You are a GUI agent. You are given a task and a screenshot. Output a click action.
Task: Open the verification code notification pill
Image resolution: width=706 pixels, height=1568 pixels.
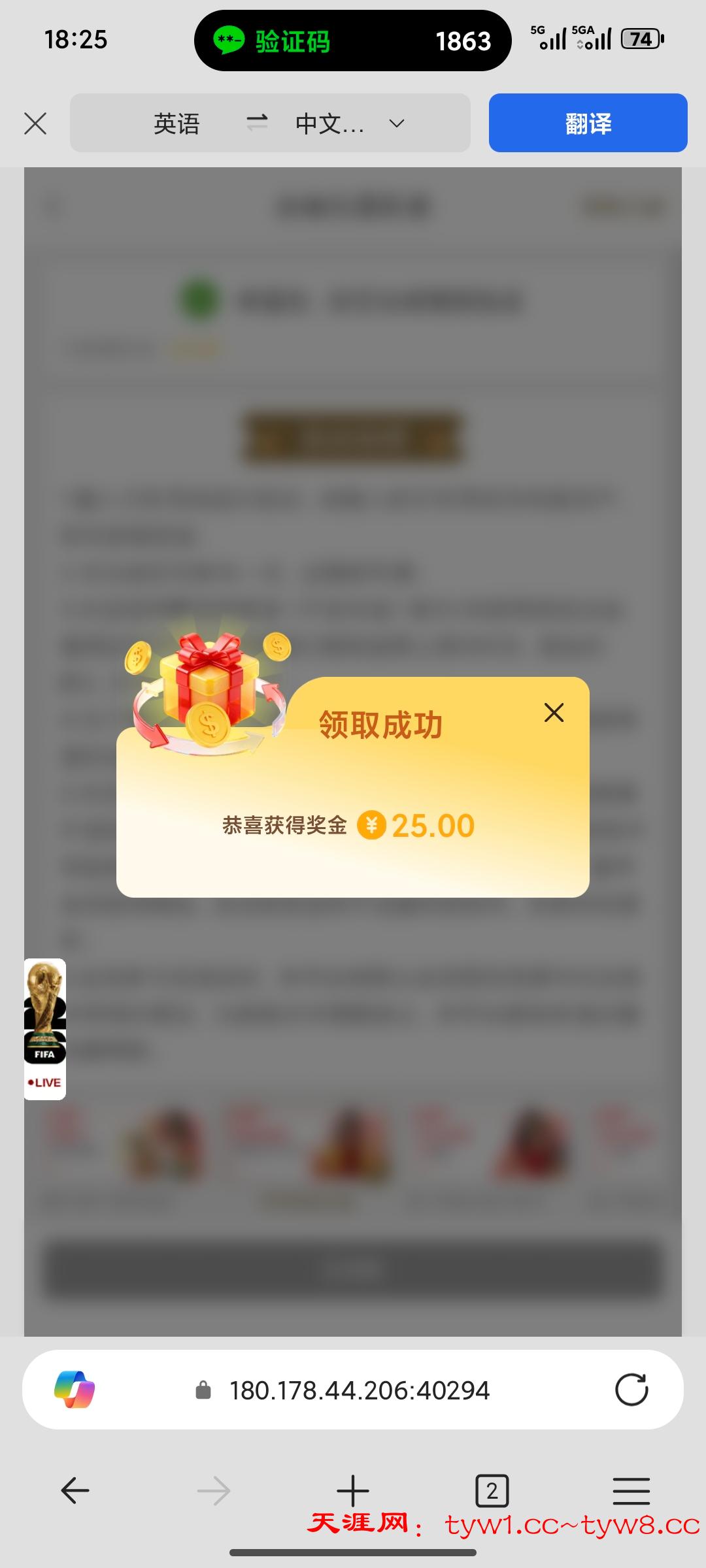[352, 41]
